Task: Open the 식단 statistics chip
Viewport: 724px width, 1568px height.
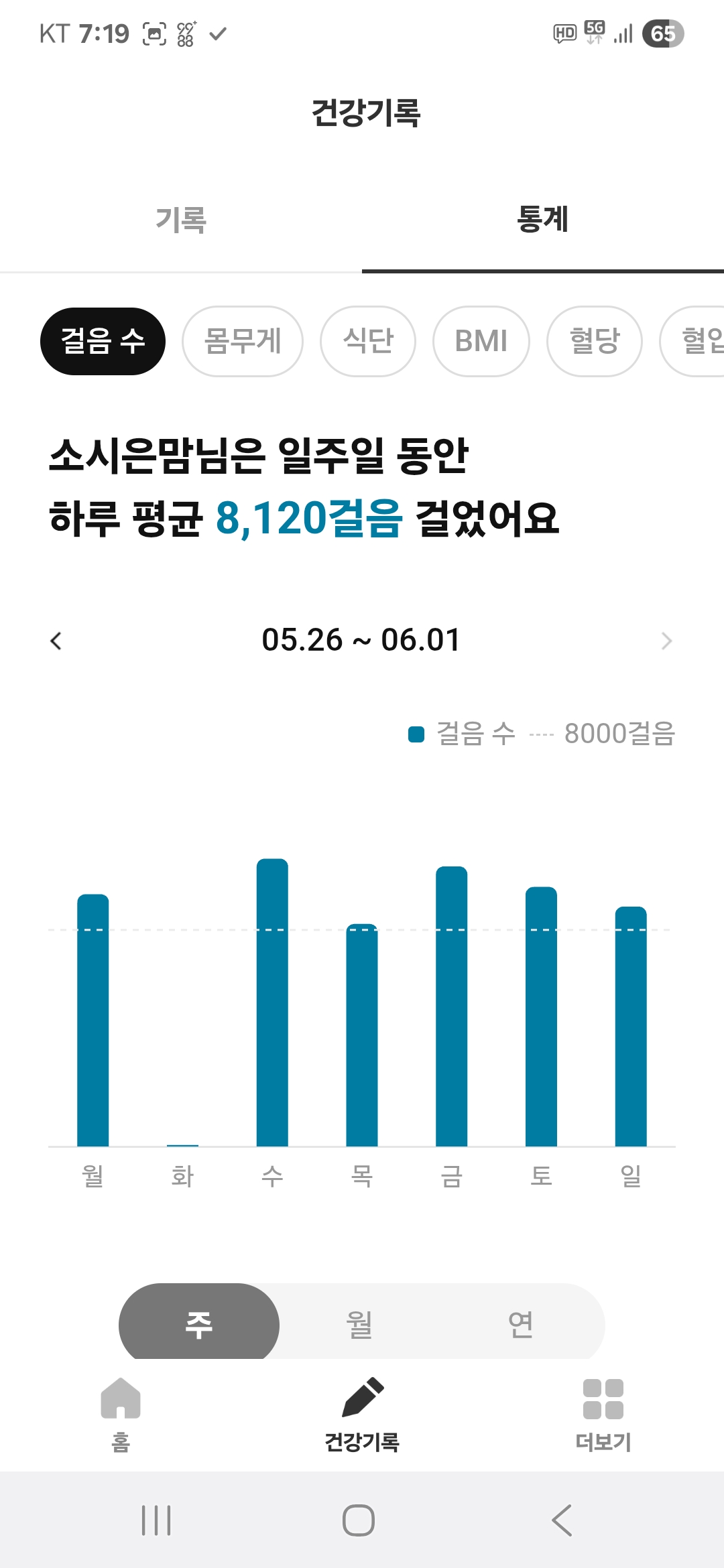Action: (368, 341)
